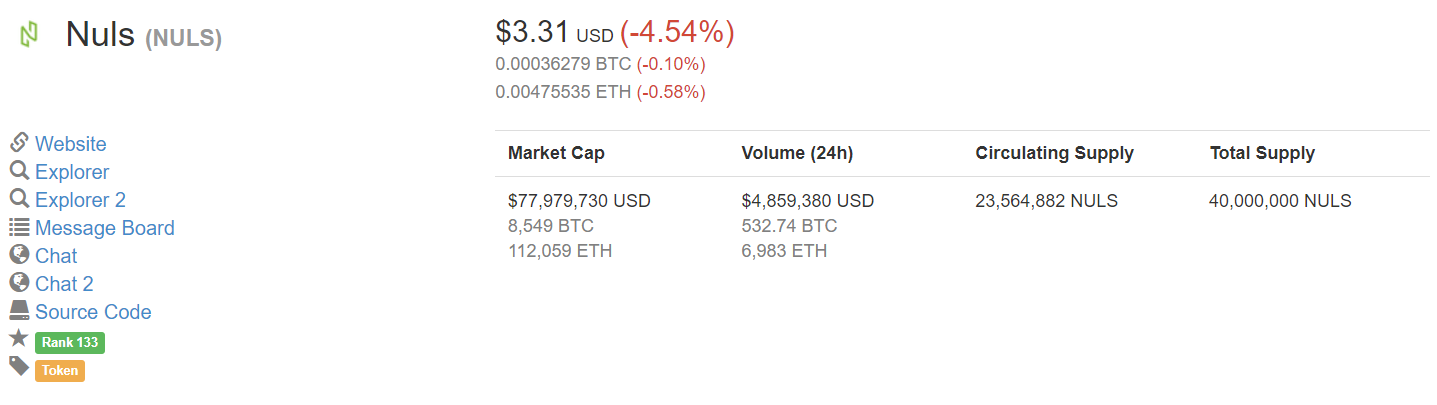Open the Chat 2 link
The width and height of the screenshot is (1437, 405).
point(64,284)
